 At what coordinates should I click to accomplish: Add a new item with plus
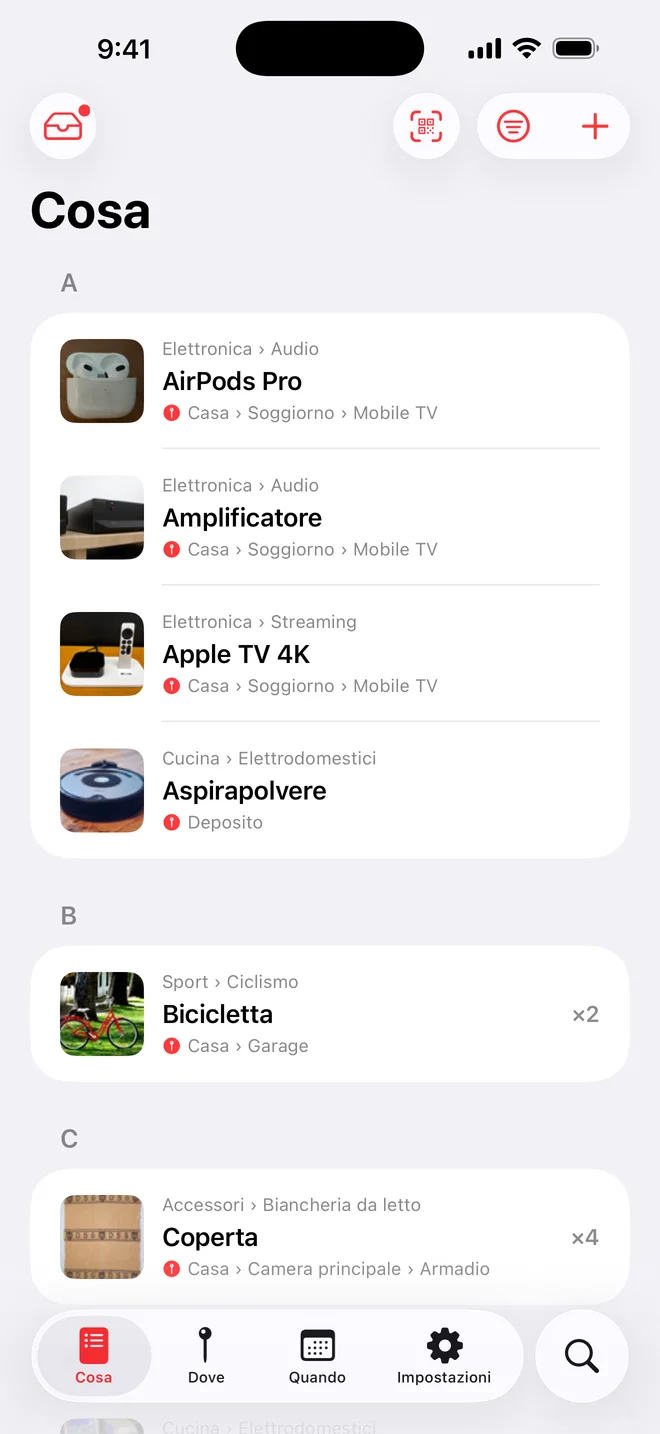(595, 126)
